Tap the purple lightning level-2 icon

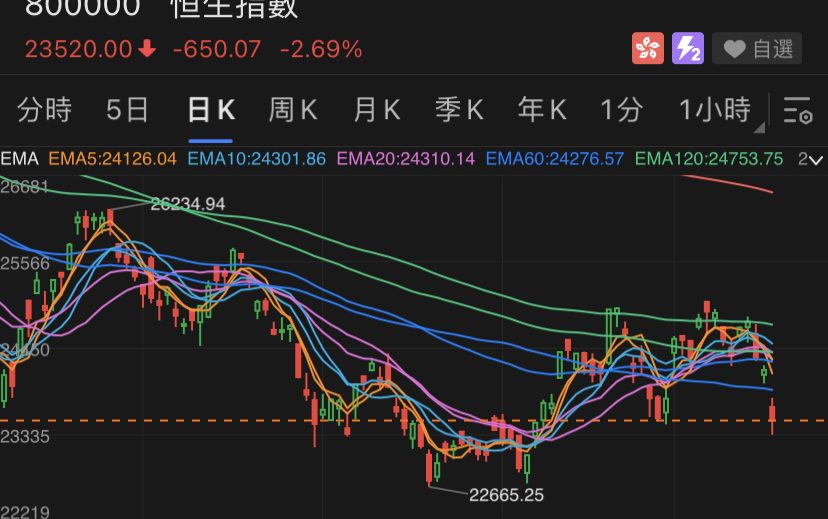[x=687, y=48]
